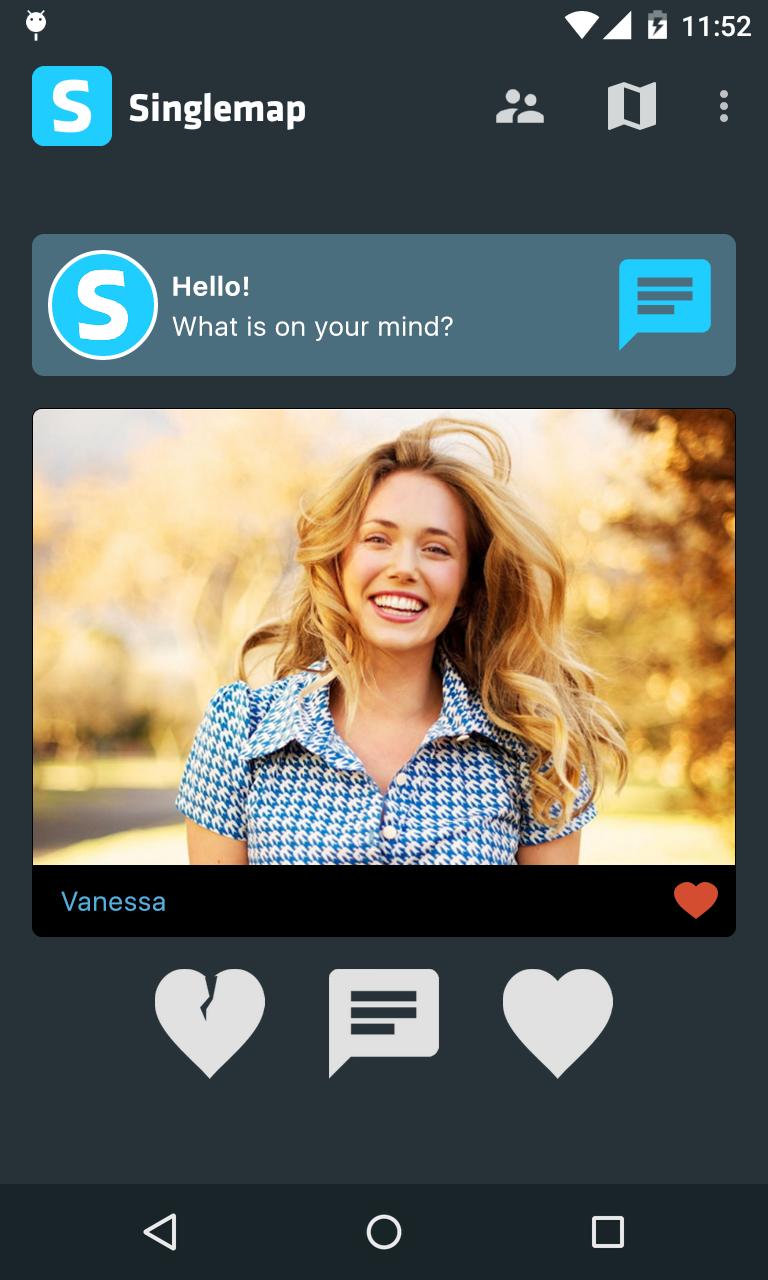The image size is (768, 1280).
Task: Open the people/matches icon in the toolbar
Action: pyautogui.click(x=519, y=106)
